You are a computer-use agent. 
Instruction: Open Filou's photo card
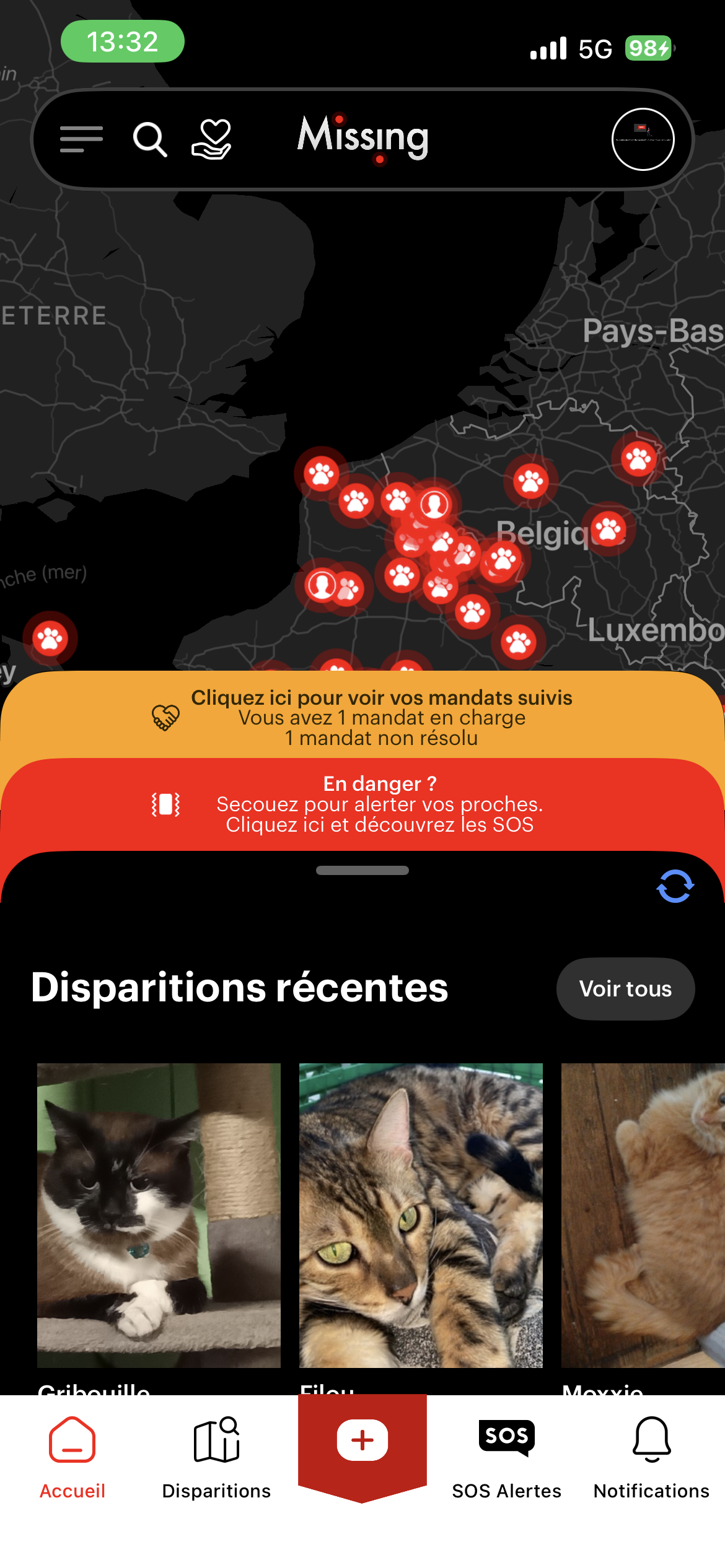click(x=420, y=1214)
